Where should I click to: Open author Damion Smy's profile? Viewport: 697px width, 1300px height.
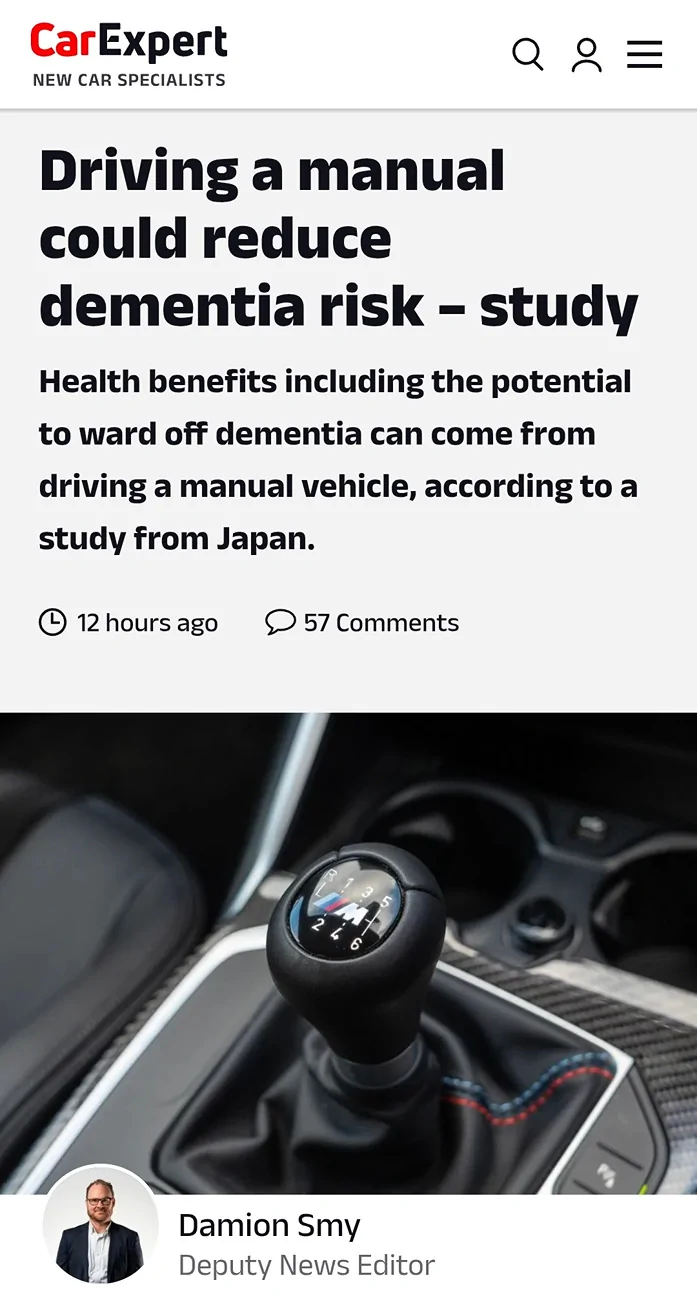(269, 1225)
